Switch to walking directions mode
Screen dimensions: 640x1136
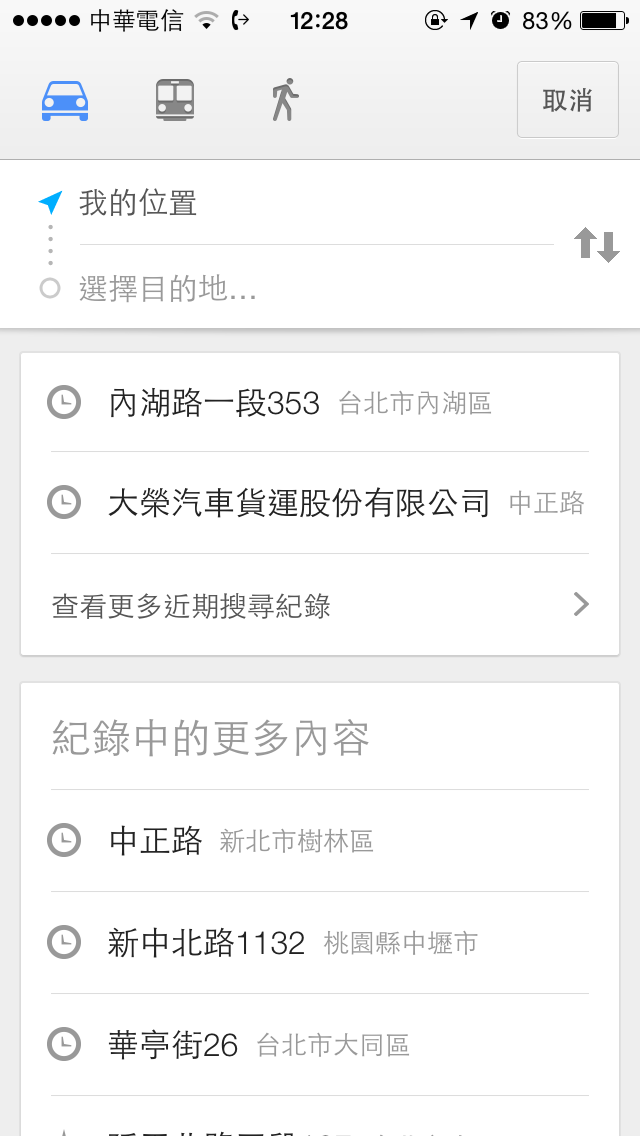tap(285, 100)
